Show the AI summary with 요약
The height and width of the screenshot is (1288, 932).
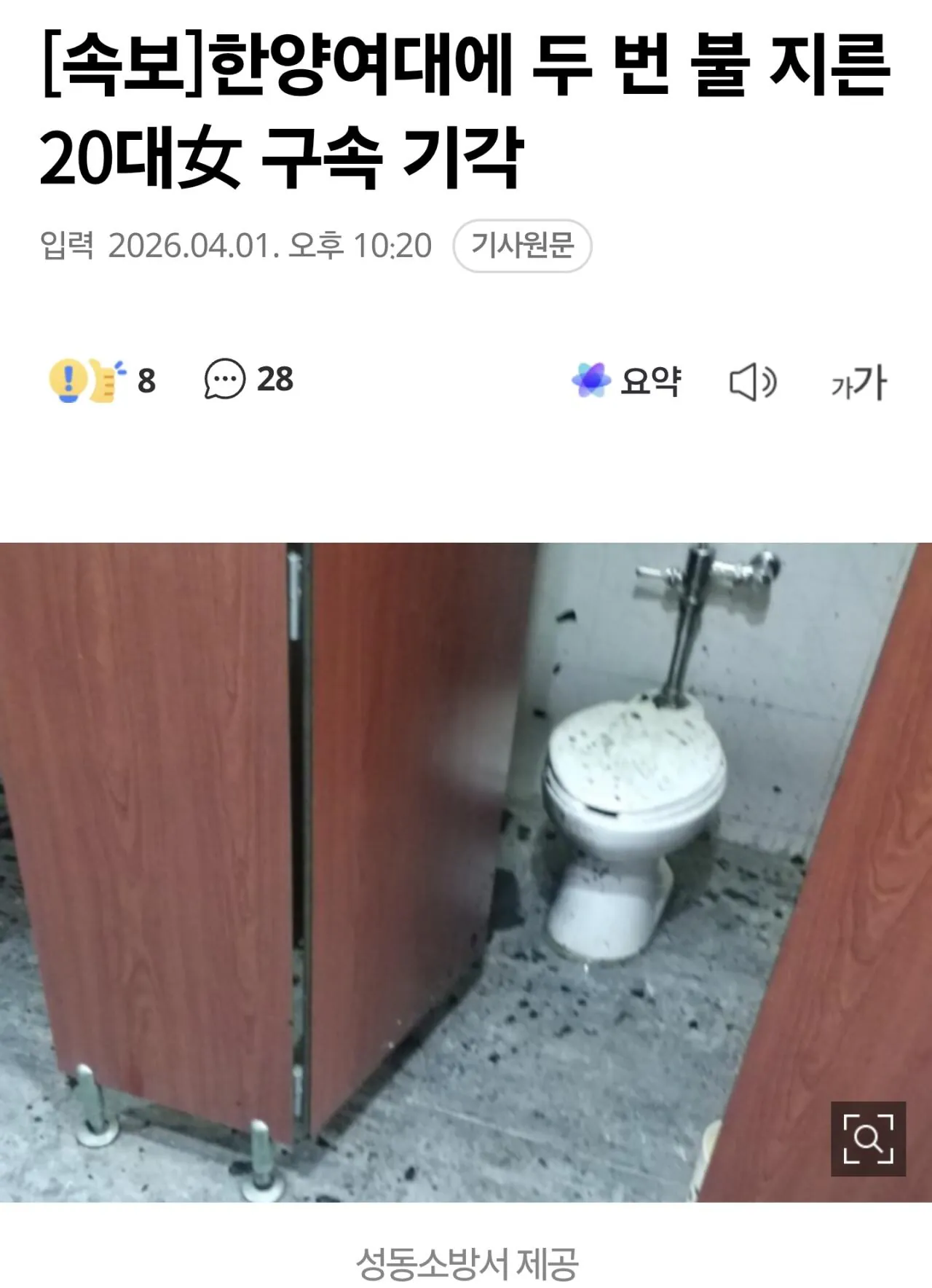pos(627,380)
